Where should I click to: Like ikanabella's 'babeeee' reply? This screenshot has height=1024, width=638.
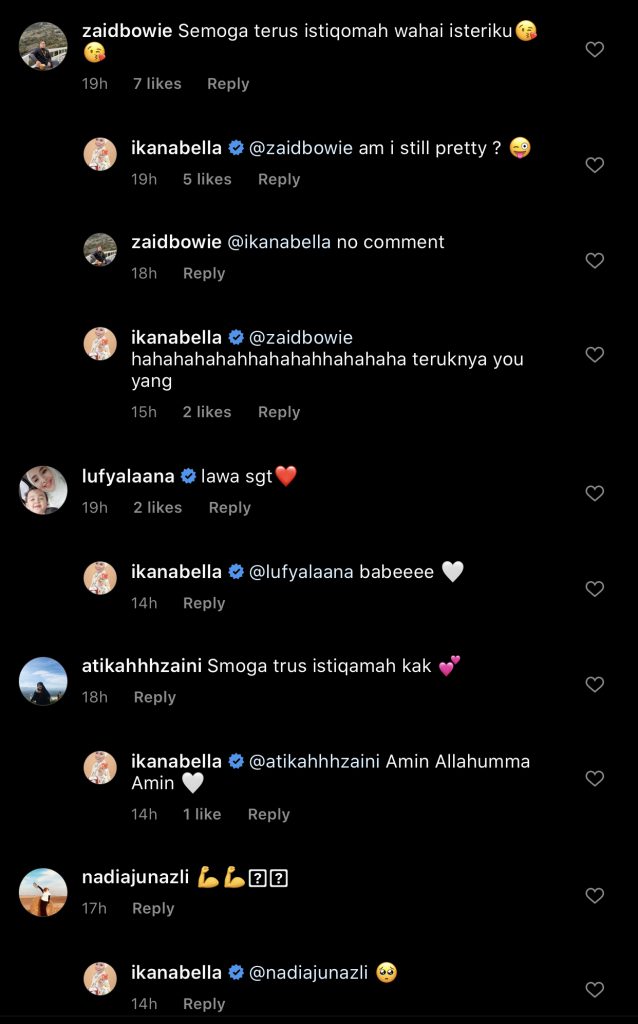[594, 589]
